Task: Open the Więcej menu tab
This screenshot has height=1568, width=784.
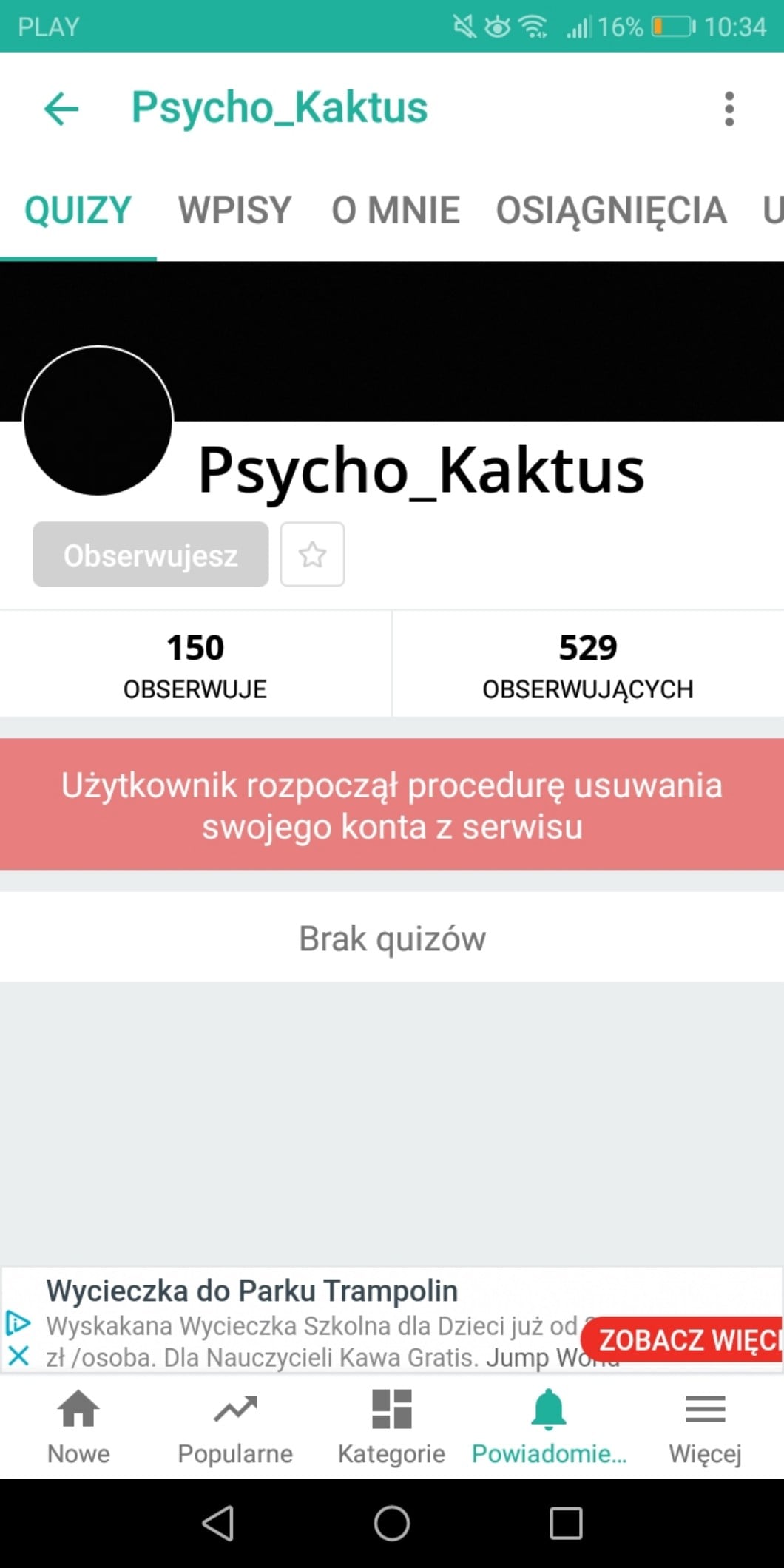Action: (705, 1426)
